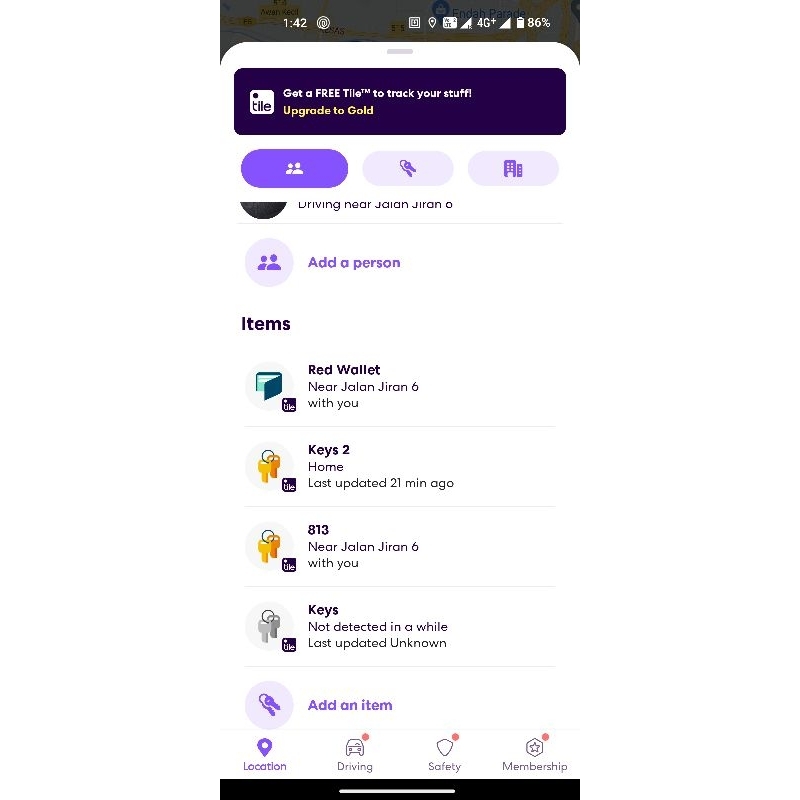
Task: Tap the sheet drag handle
Action: (x=399, y=52)
